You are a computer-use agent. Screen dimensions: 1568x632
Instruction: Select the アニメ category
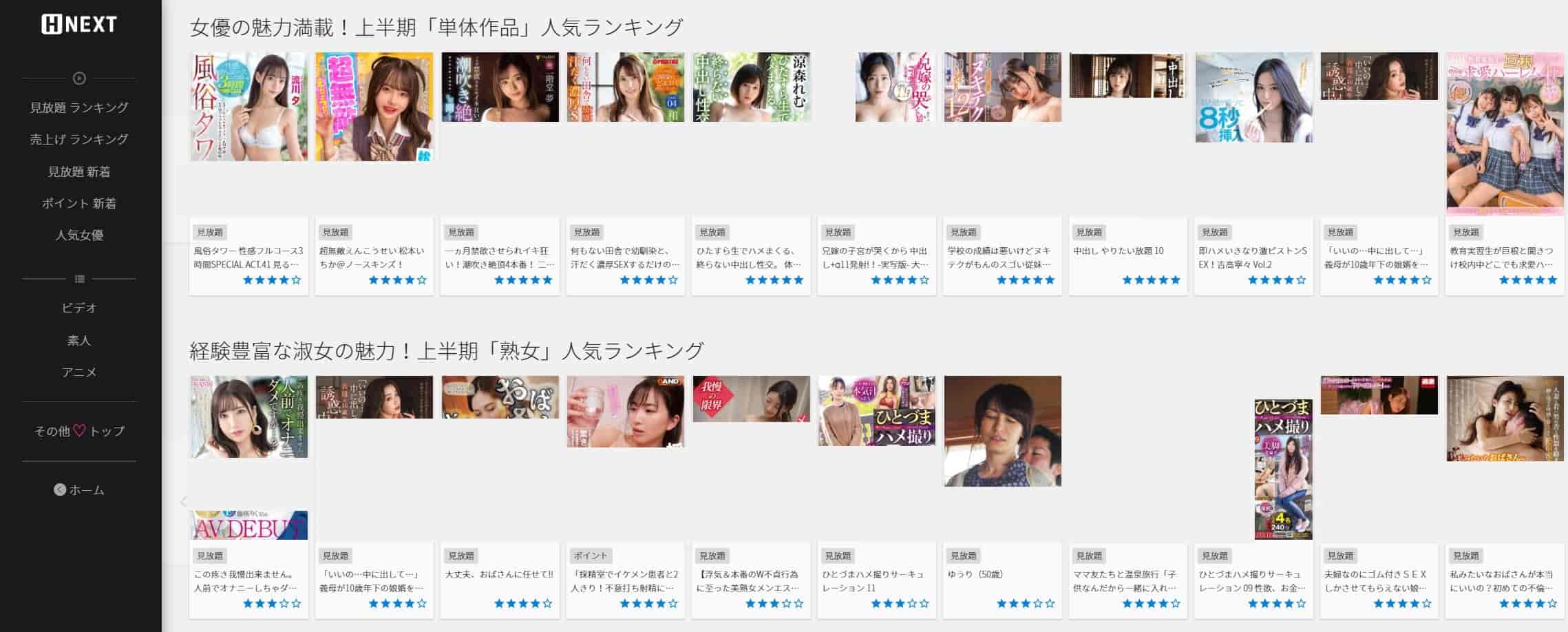(x=79, y=372)
